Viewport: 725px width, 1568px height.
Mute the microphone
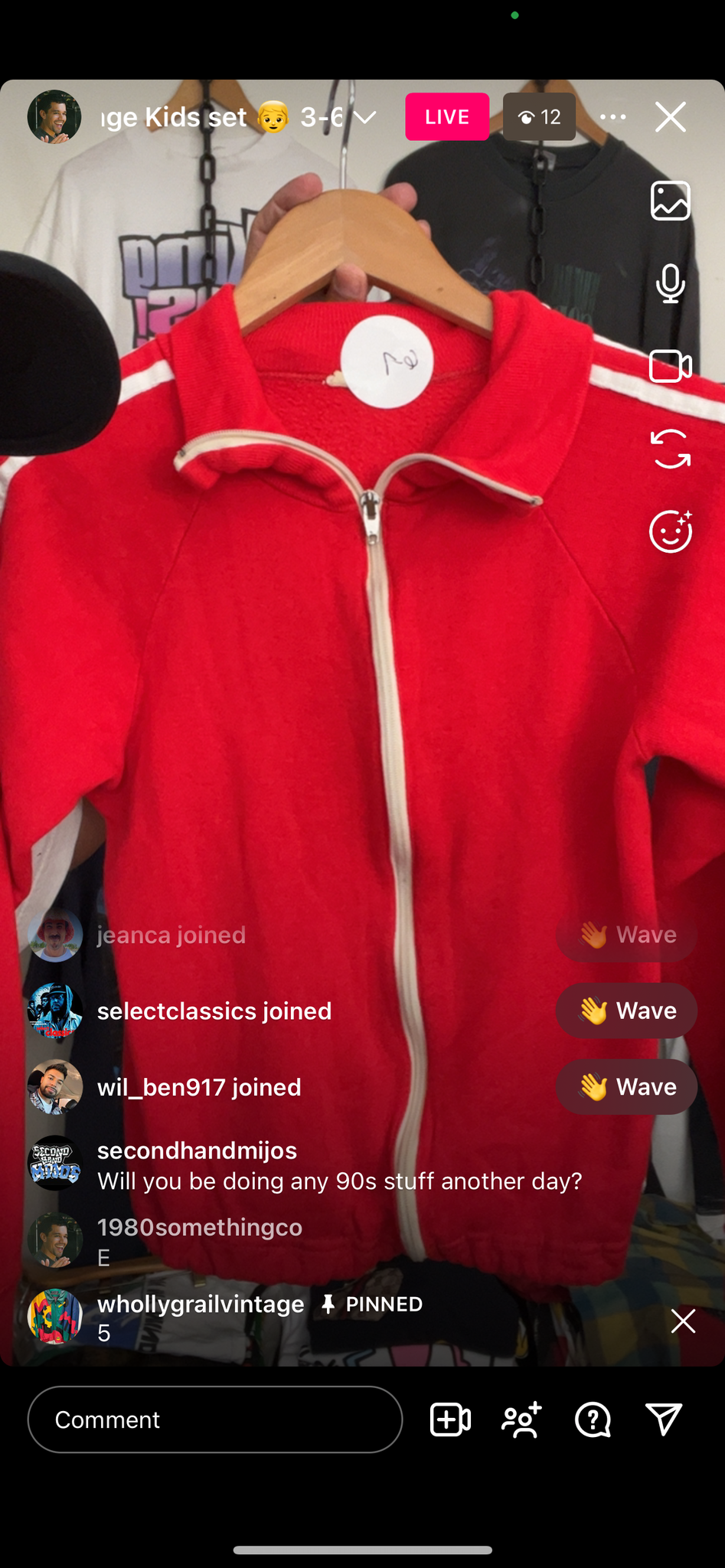click(671, 283)
